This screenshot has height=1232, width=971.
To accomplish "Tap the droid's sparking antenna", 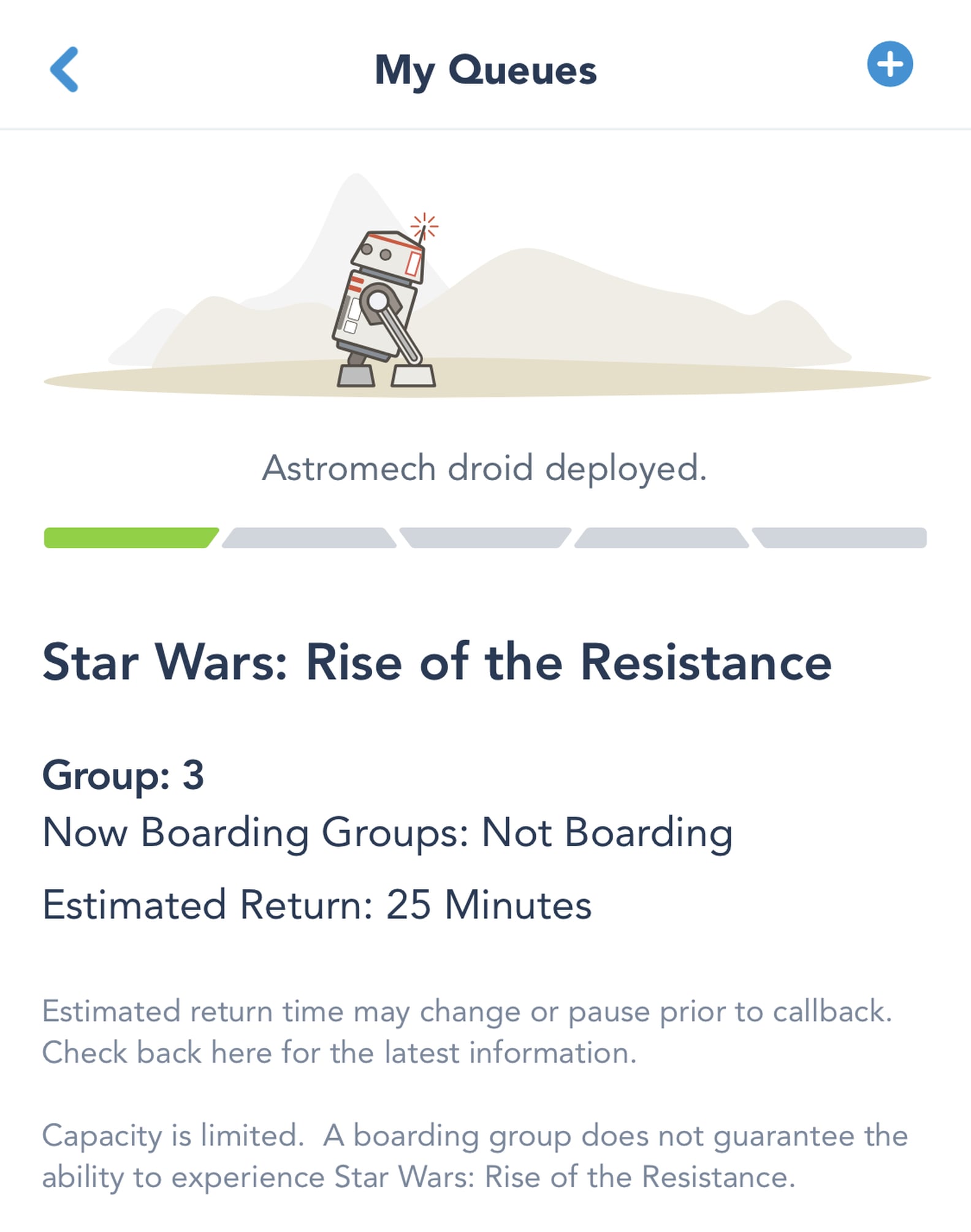I will point(423,226).
